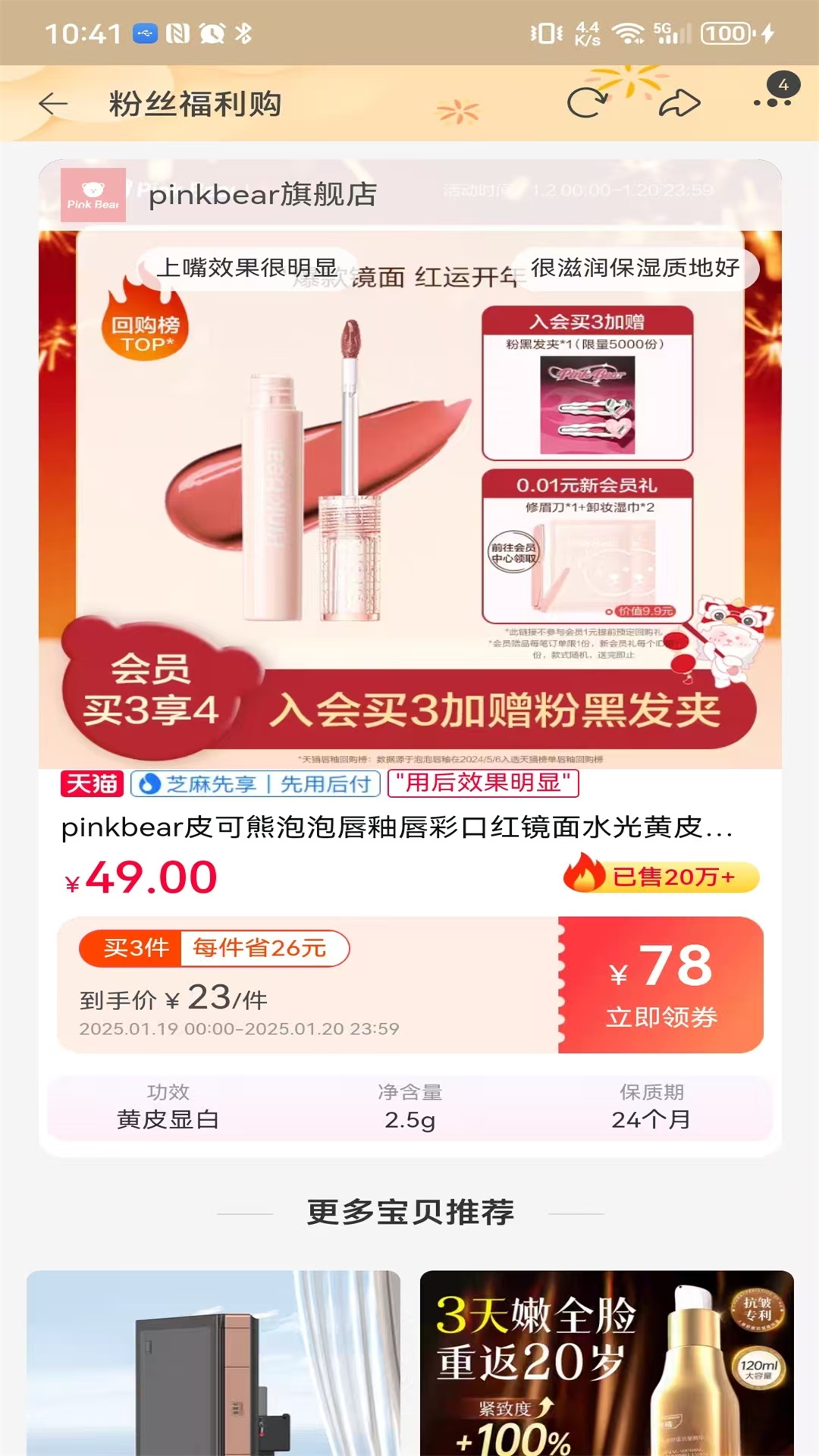Go back from 粉丝福利购 page
Viewport: 819px width, 1456px height.
[x=53, y=104]
